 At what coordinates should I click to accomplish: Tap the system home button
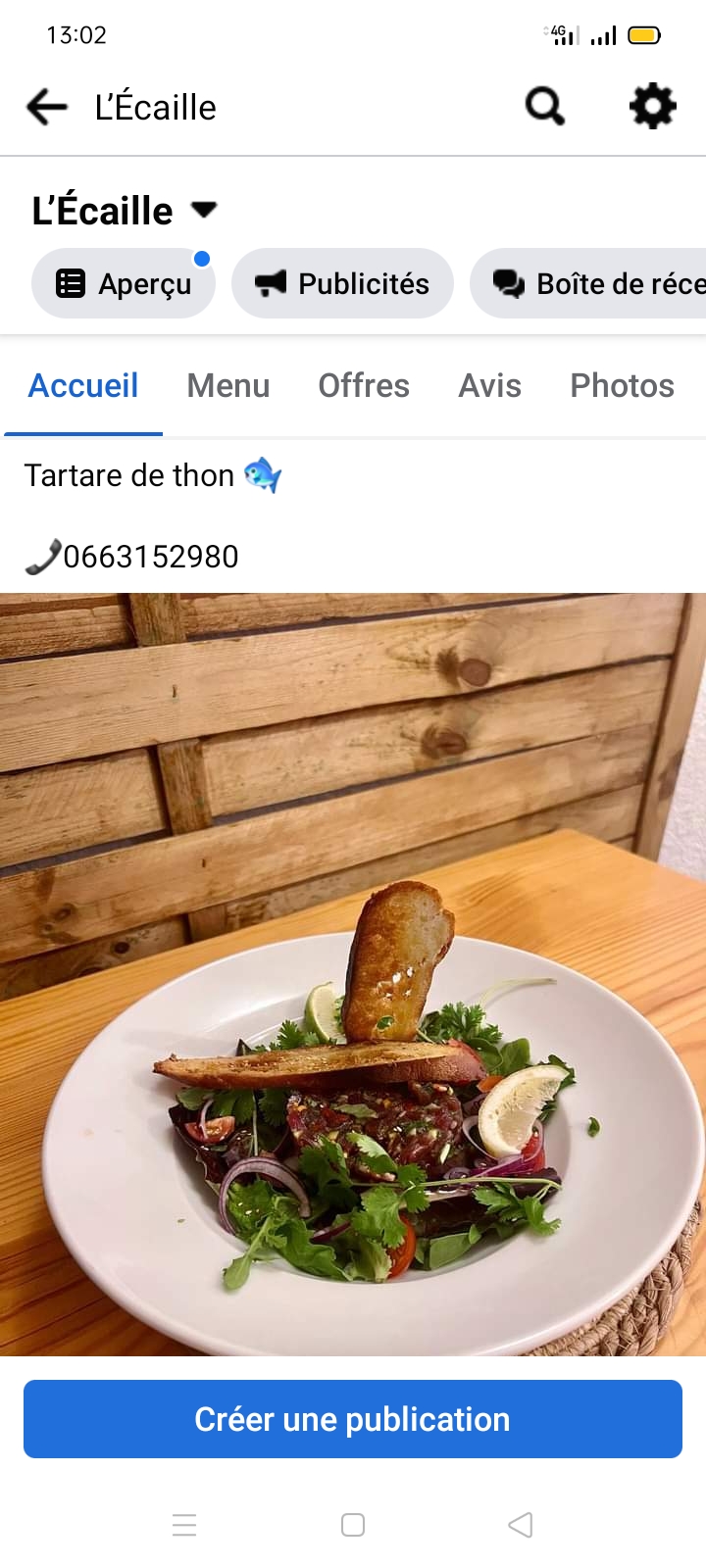coord(353,1525)
